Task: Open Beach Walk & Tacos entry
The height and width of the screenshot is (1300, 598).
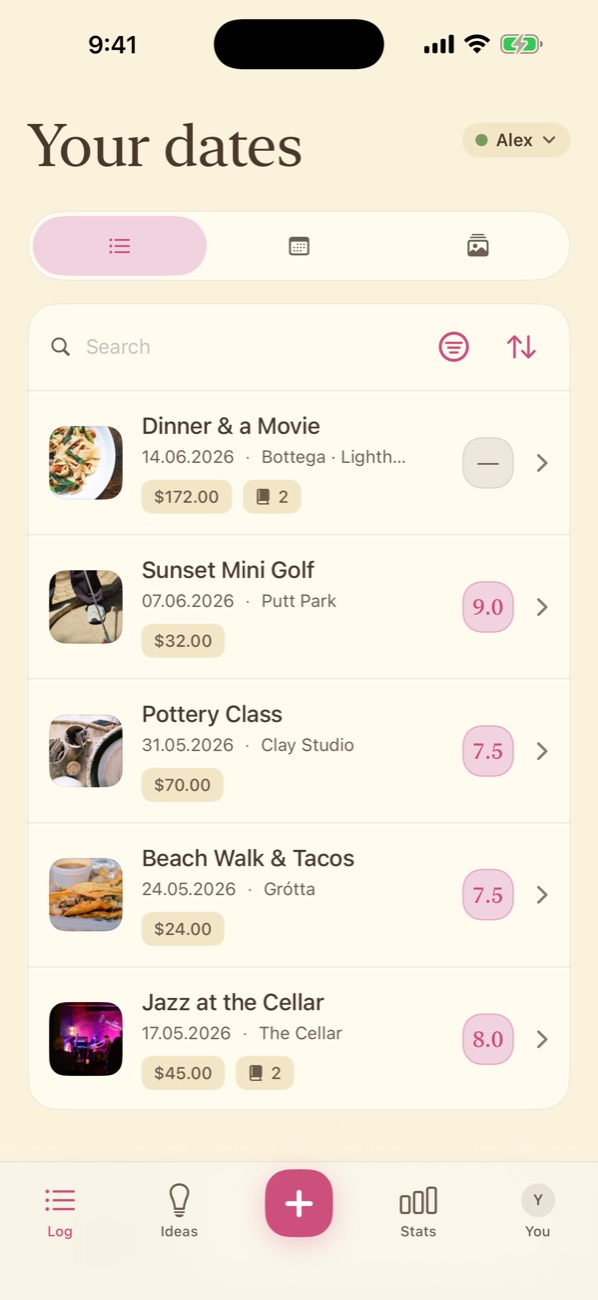Action: (299, 895)
